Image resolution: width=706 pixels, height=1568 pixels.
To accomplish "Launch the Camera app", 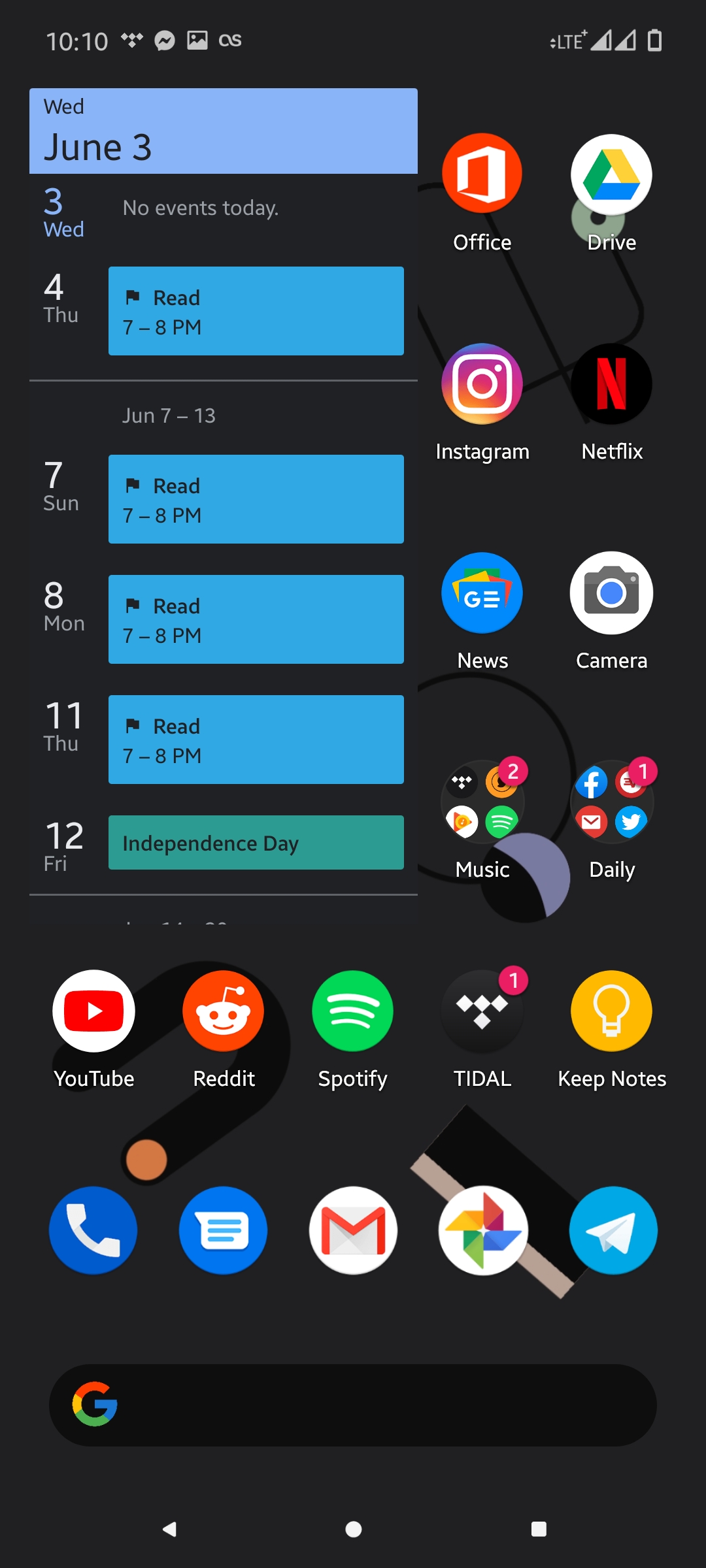I will [x=611, y=593].
